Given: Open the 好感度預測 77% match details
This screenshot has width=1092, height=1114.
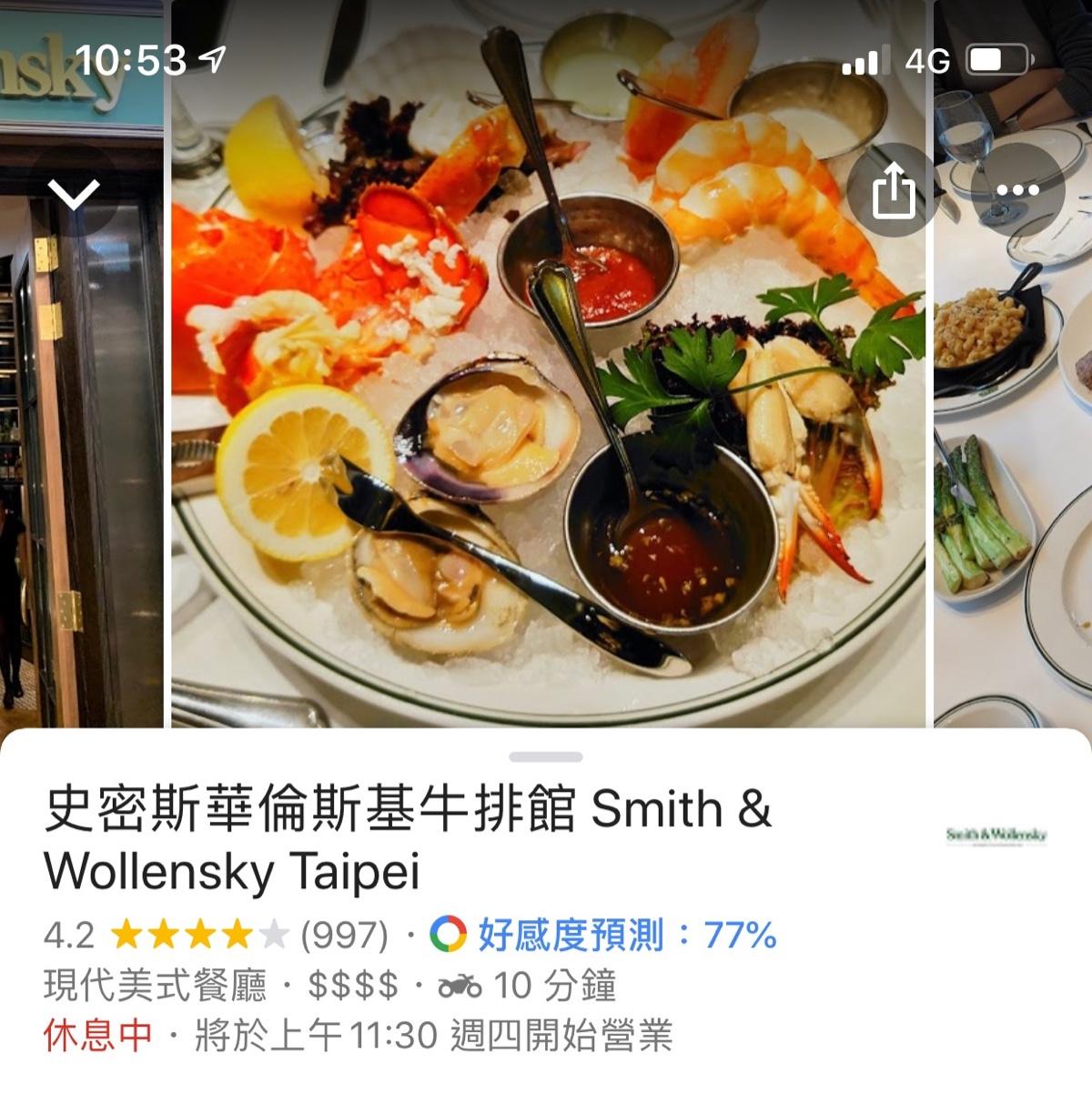Looking at the screenshot, I should (603, 935).
